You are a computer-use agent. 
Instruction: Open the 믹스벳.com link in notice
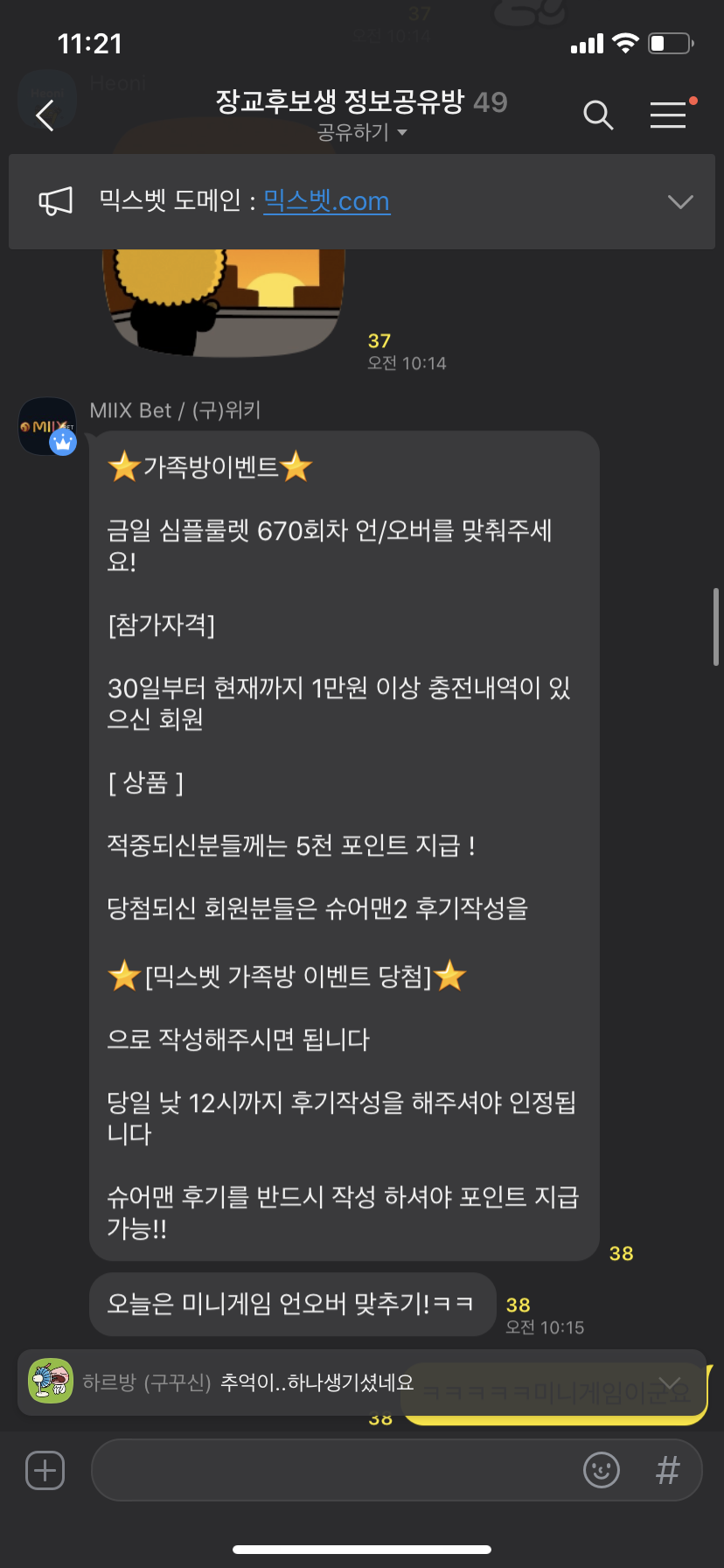pos(326,201)
